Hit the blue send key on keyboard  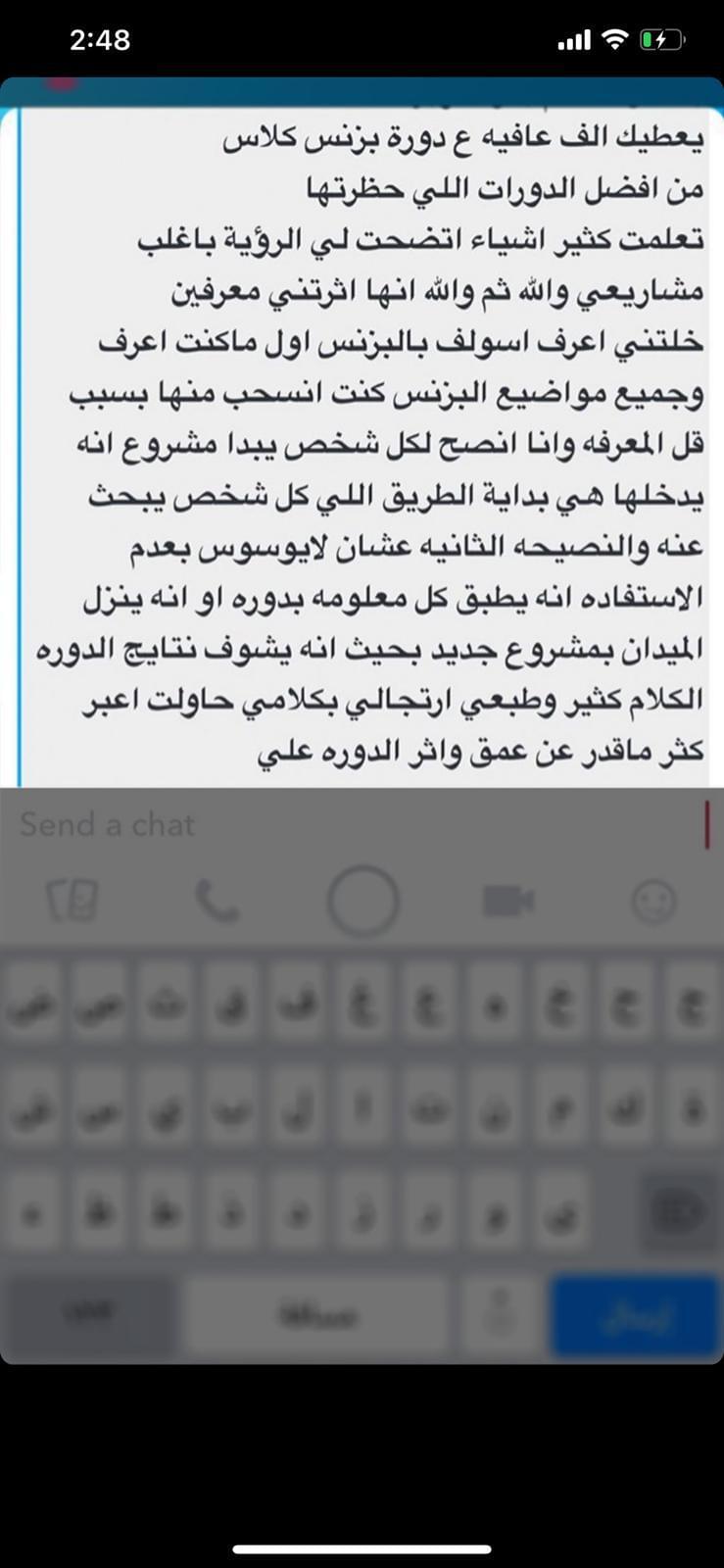pos(635,1316)
